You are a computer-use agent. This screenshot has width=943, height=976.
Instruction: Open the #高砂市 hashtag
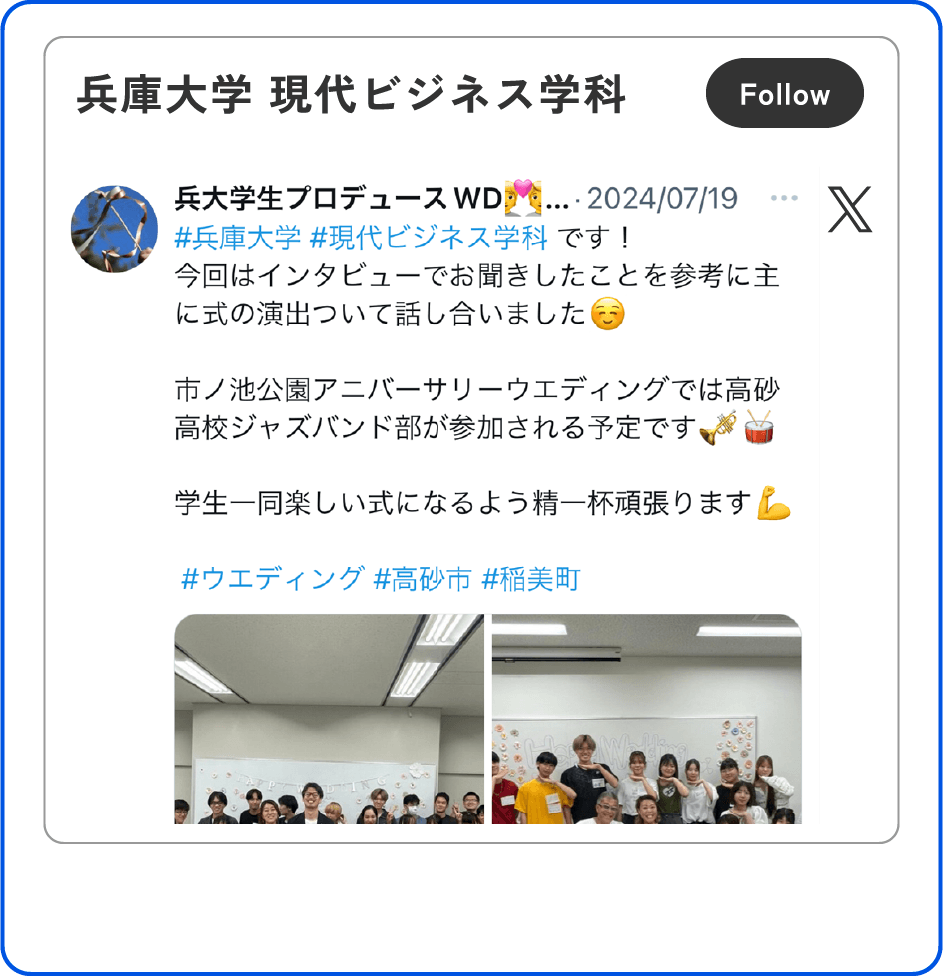pos(422,578)
